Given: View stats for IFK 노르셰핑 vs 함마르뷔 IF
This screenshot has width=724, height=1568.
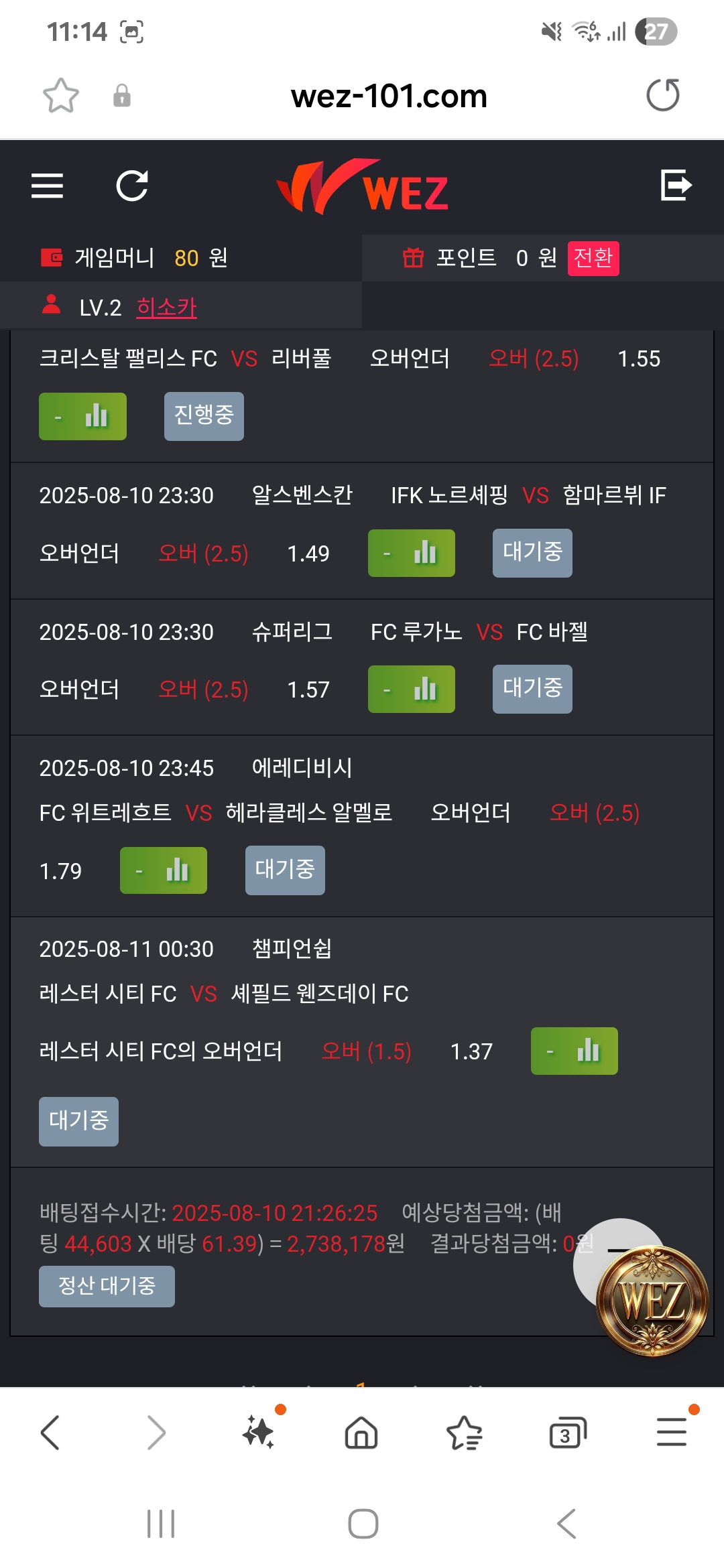Looking at the screenshot, I should coord(412,553).
